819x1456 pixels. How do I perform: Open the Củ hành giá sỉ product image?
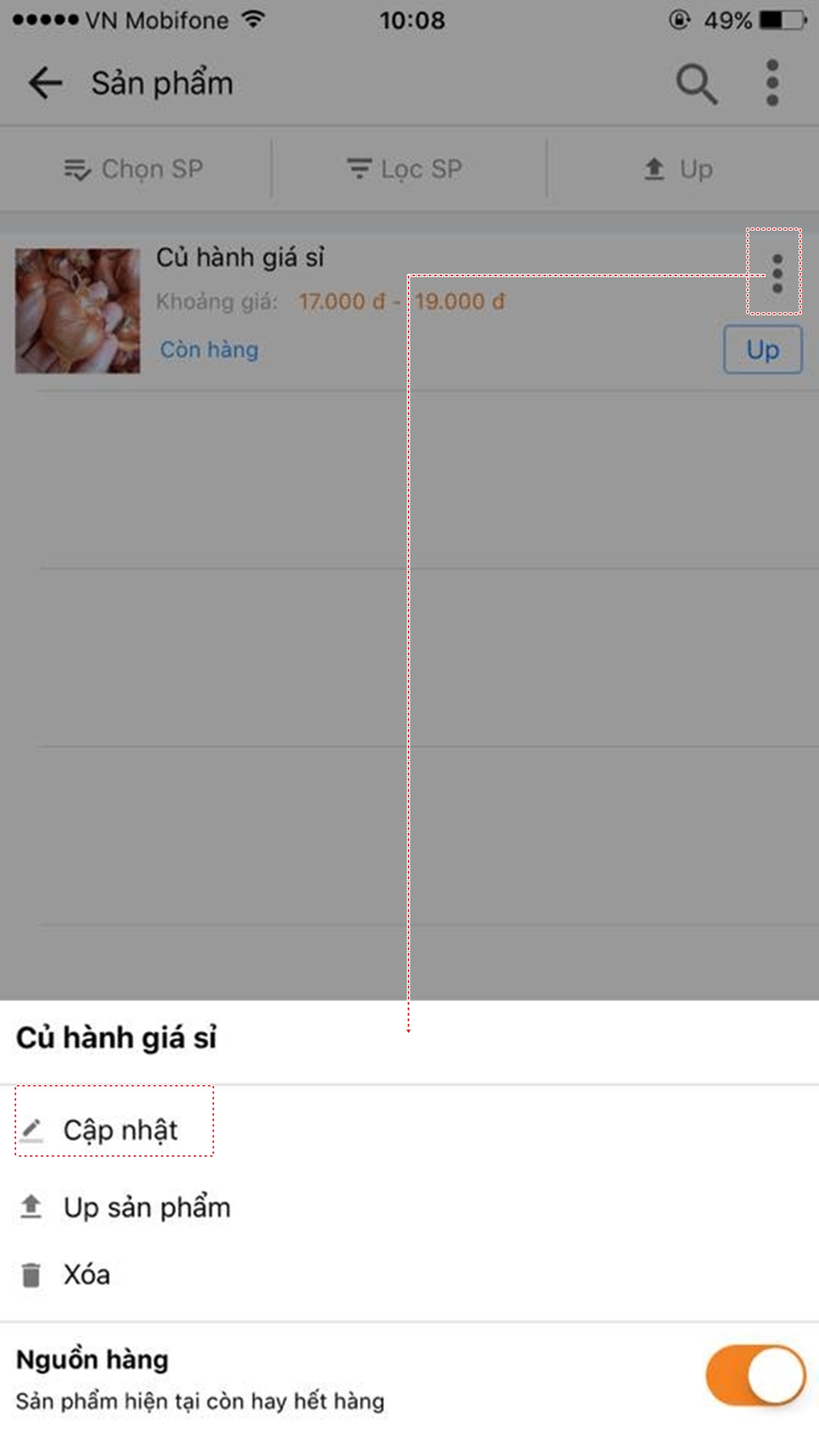[78, 311]
